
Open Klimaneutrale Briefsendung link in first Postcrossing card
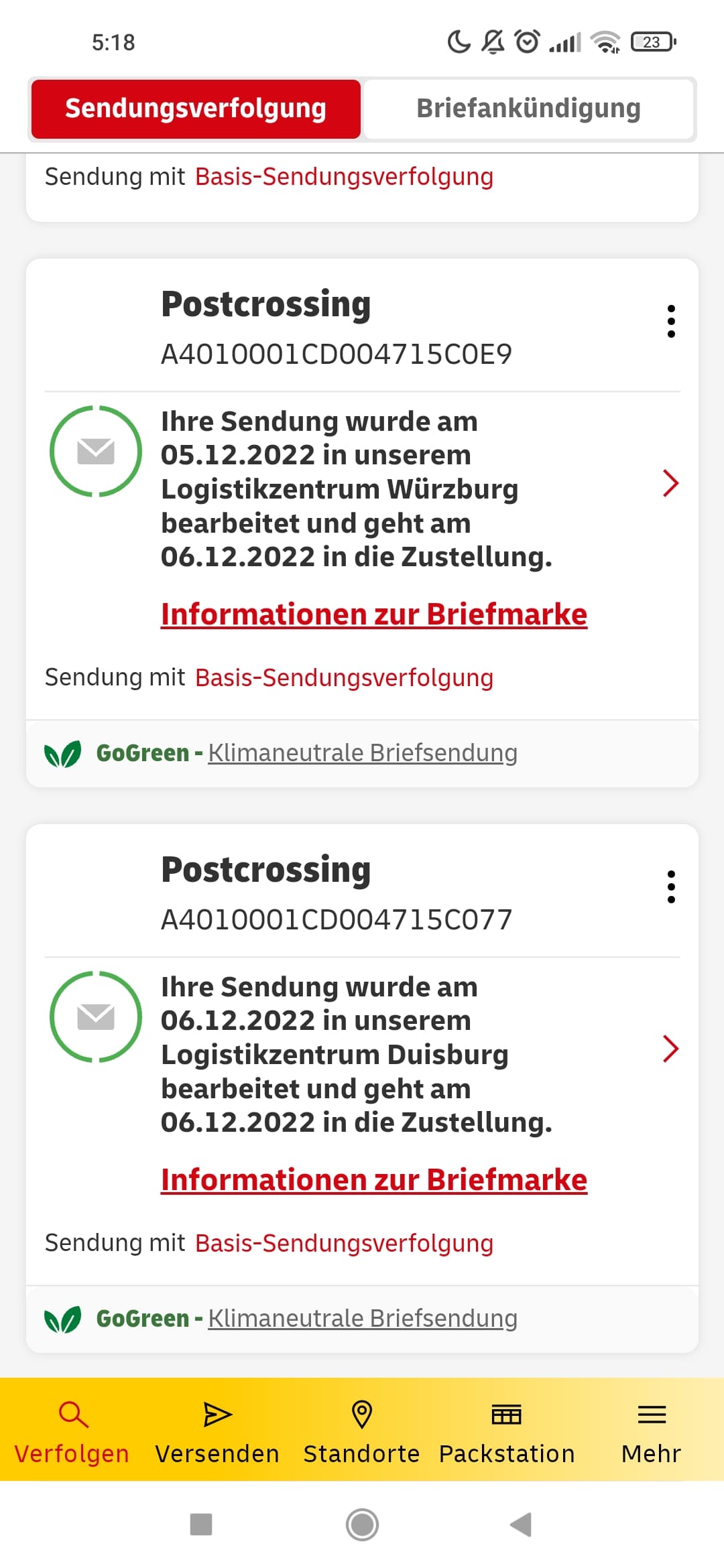[x=363, y=753]
